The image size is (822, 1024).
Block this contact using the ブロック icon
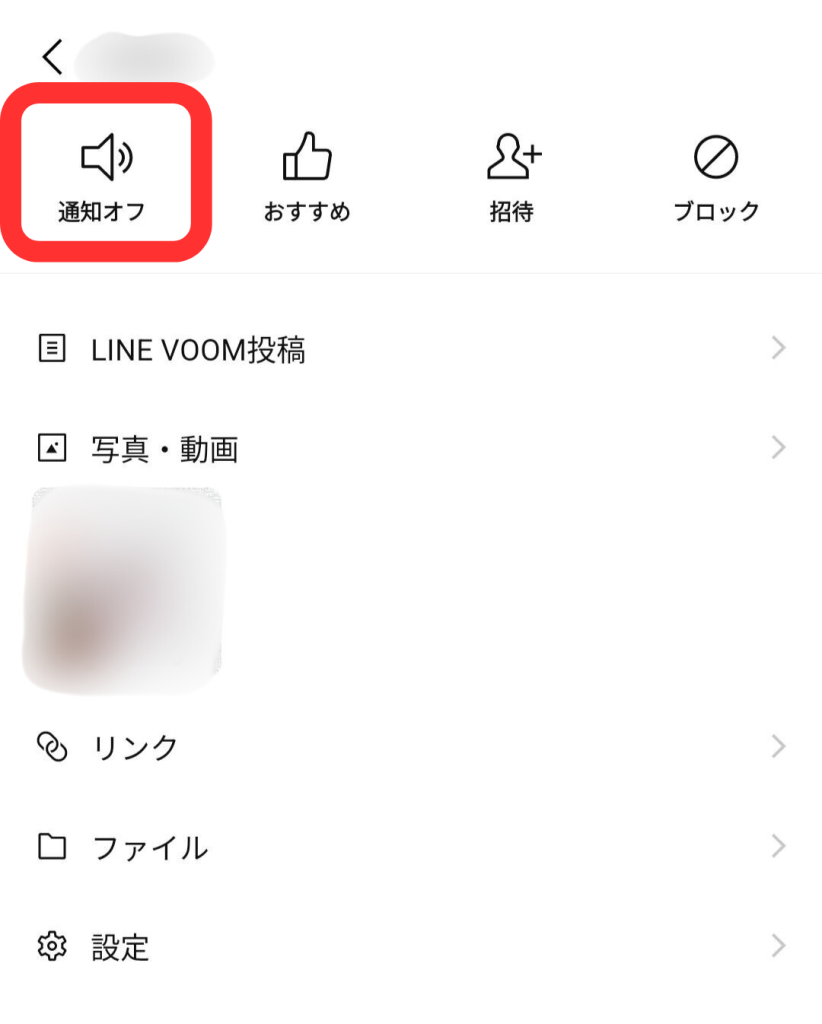[716, 157]
